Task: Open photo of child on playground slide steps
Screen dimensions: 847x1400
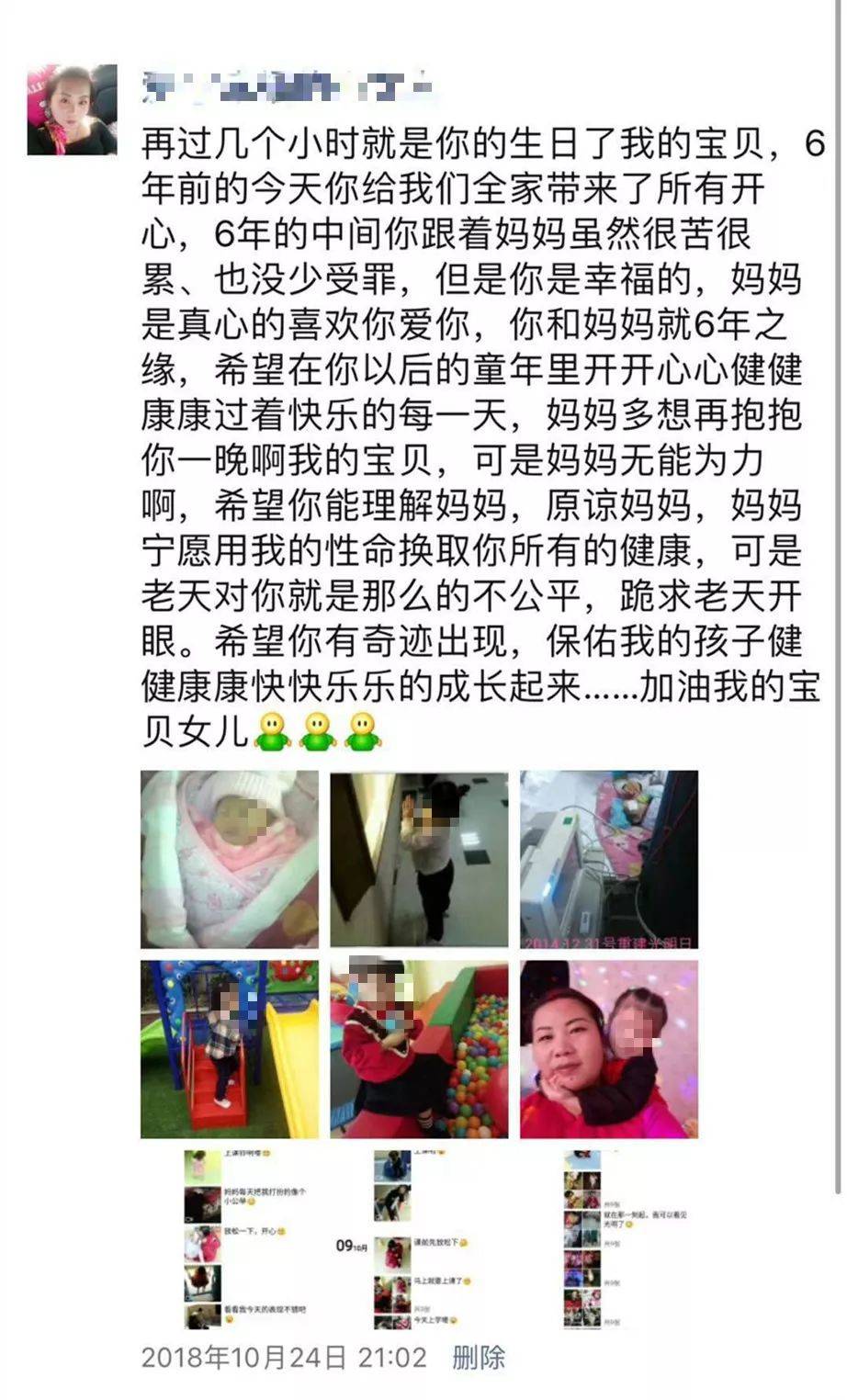Action: click(229, 1049)
